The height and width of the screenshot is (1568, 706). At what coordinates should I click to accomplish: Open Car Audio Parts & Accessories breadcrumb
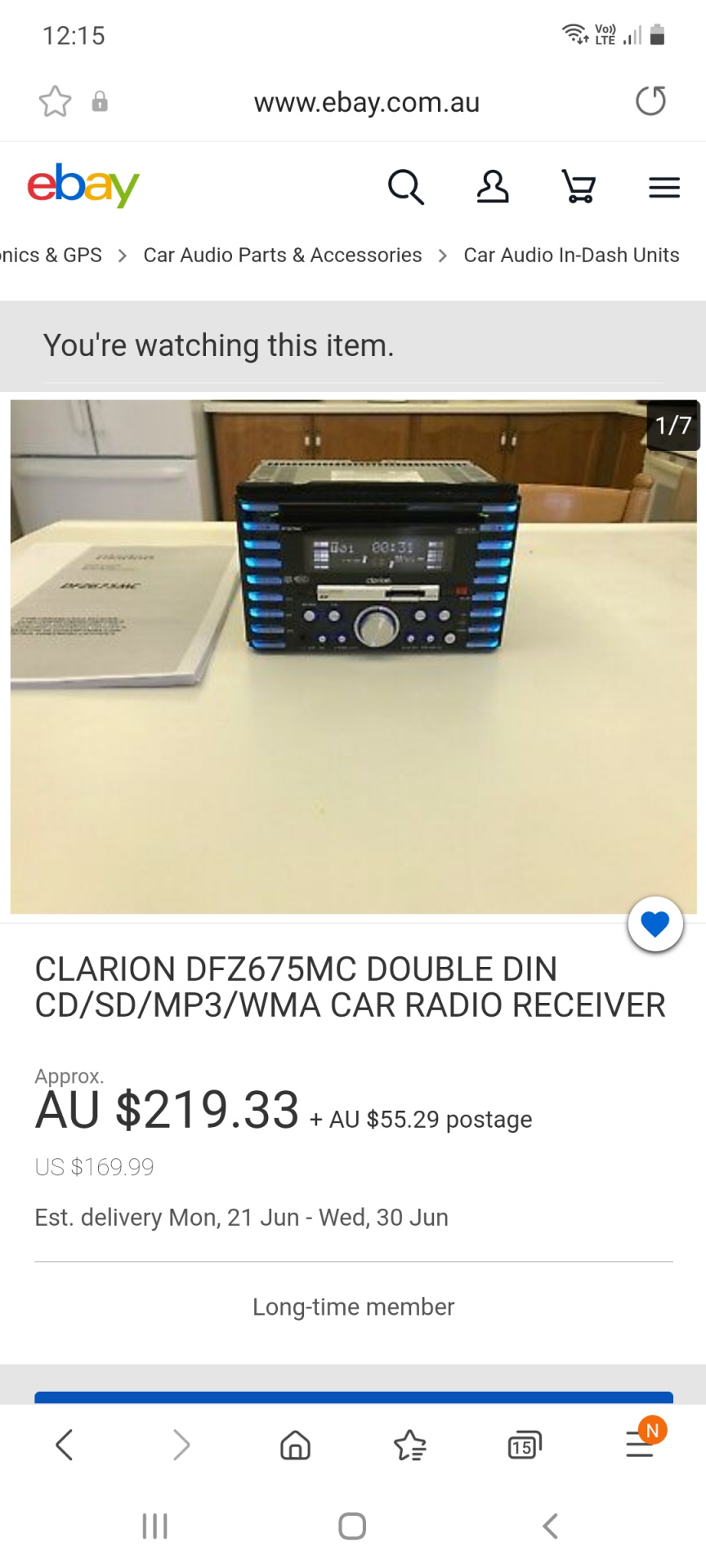point(283,255)
